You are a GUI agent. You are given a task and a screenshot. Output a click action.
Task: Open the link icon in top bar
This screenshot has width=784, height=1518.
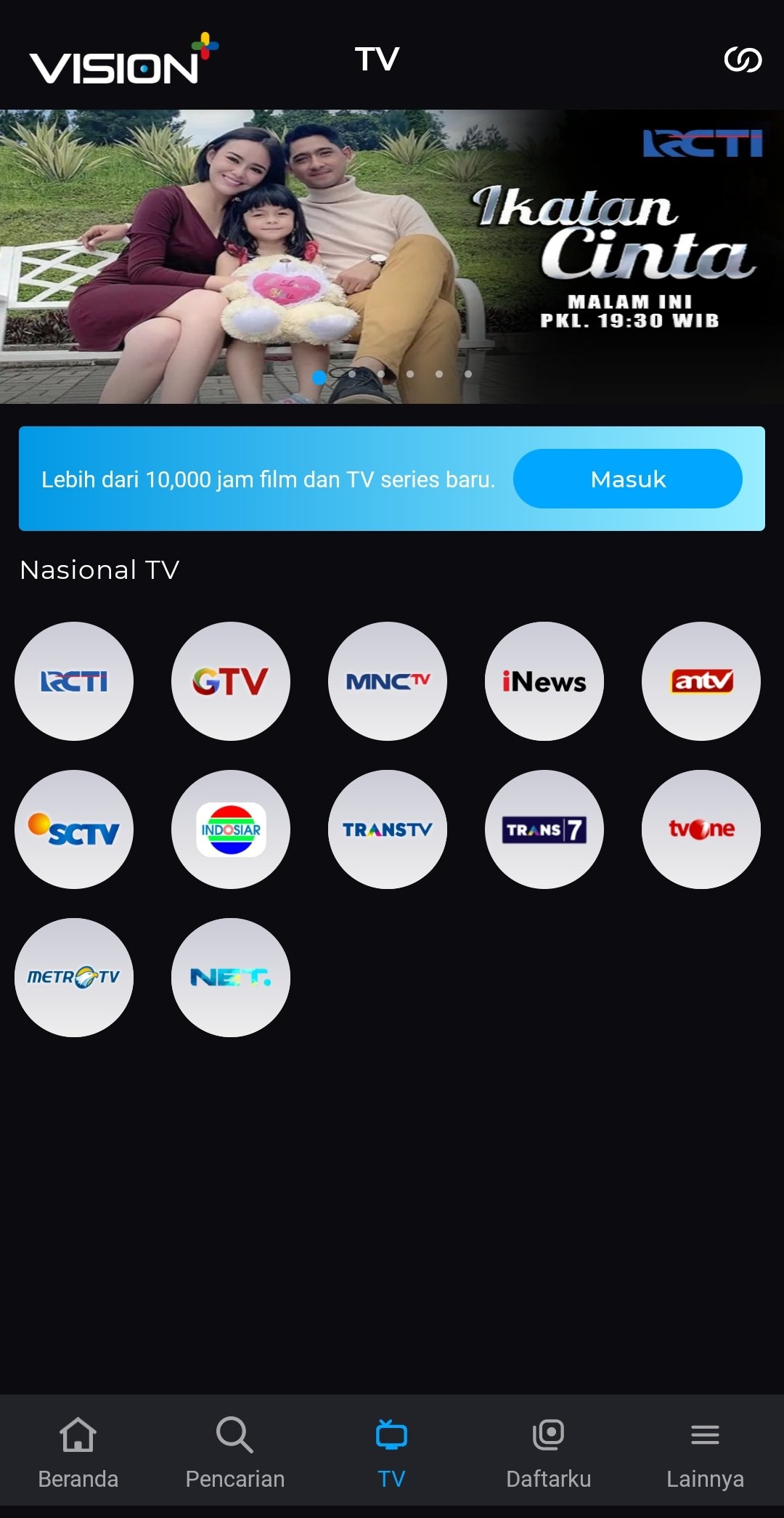743,60
